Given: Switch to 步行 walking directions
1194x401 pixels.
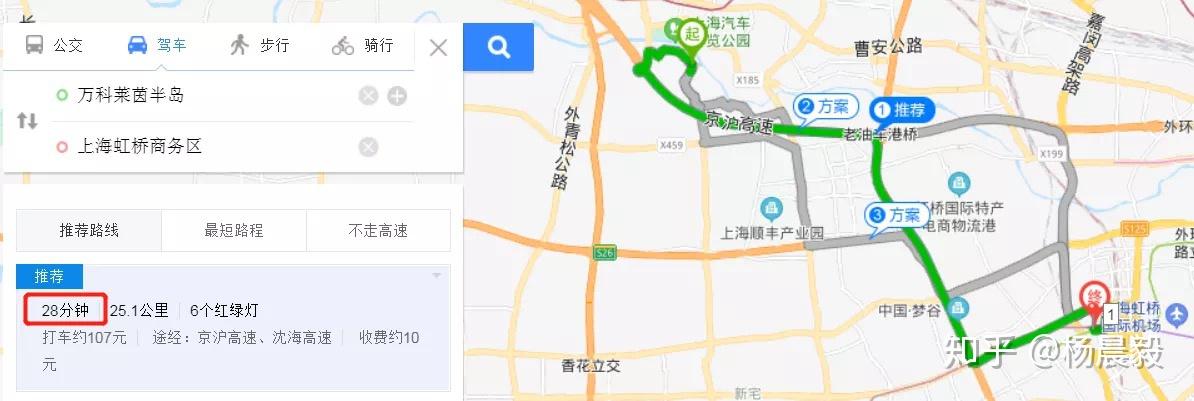Looking at the screenshot, I should tap(260, 45).
